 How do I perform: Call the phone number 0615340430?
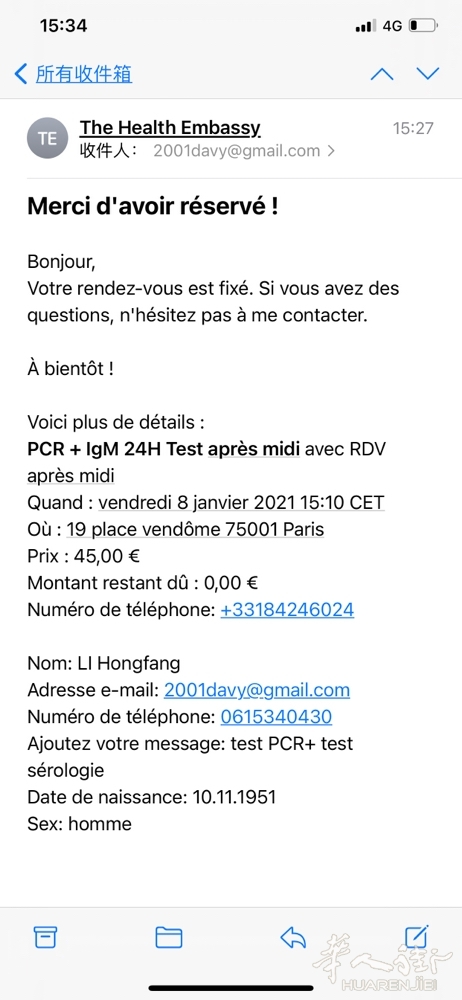(x=276, y=717)
